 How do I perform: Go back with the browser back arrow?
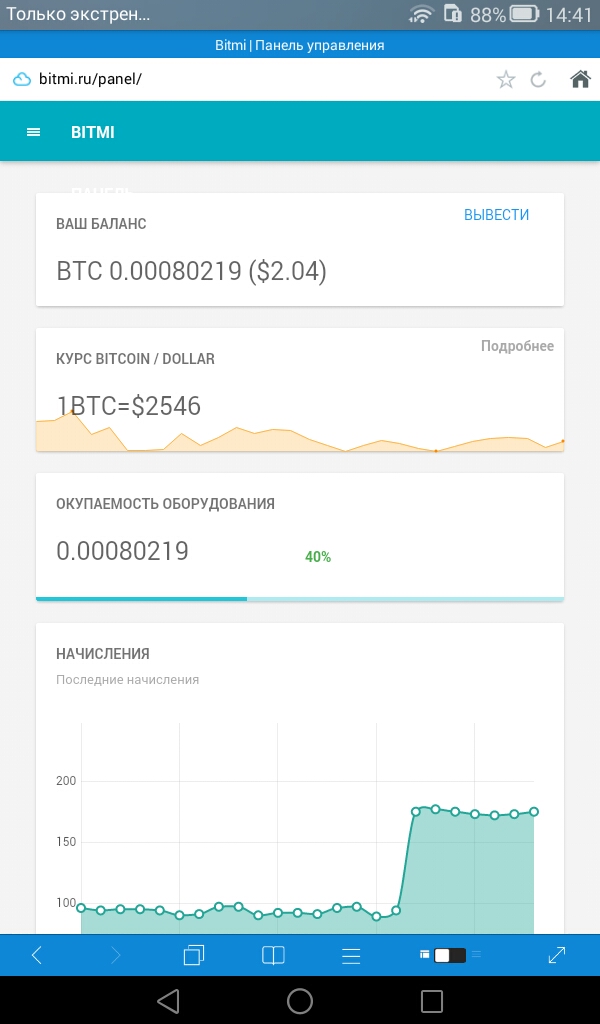tap(37, 955)
